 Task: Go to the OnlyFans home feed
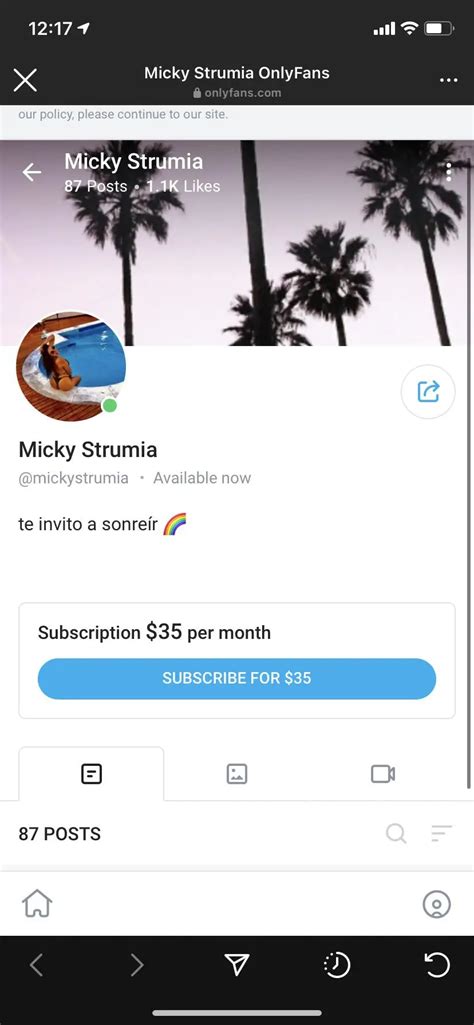(37, 904)
